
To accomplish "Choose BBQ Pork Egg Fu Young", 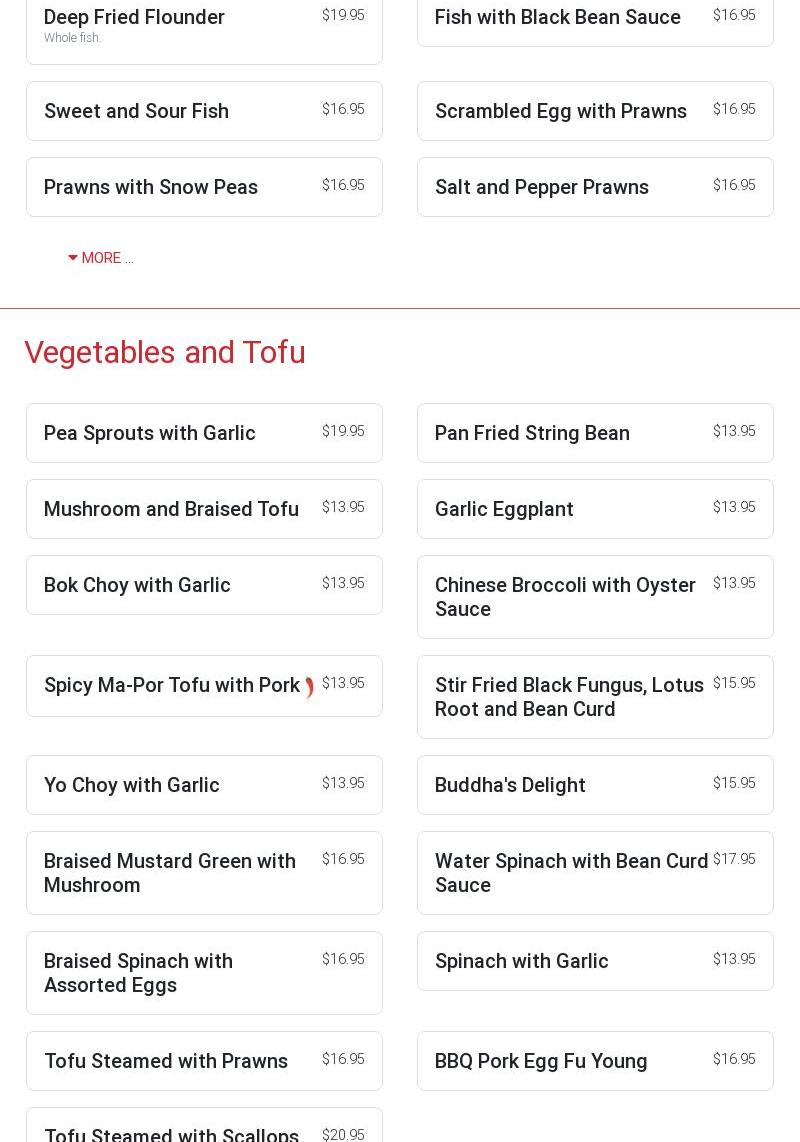I will click(x=541, y=1061).
